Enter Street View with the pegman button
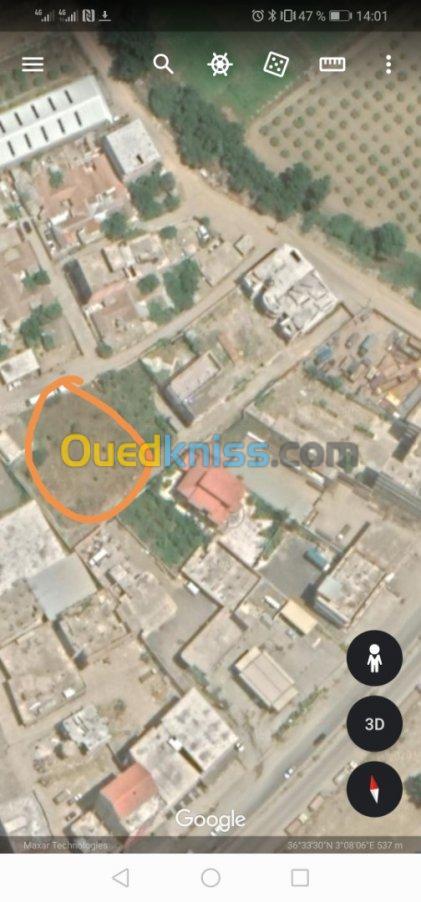 pyautogui.click(x=374, y=658)
